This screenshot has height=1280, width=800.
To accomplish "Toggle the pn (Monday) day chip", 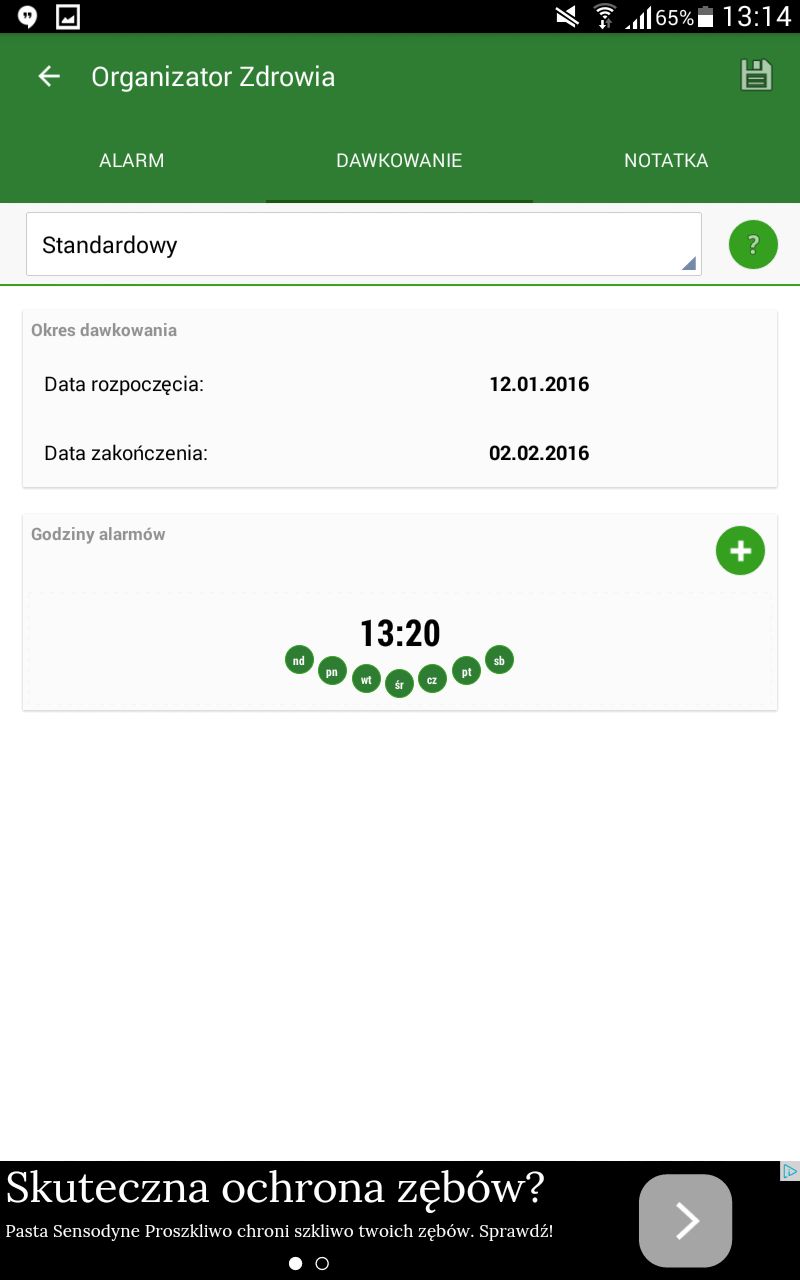I will pyautogui.click(x=332, y=672).
